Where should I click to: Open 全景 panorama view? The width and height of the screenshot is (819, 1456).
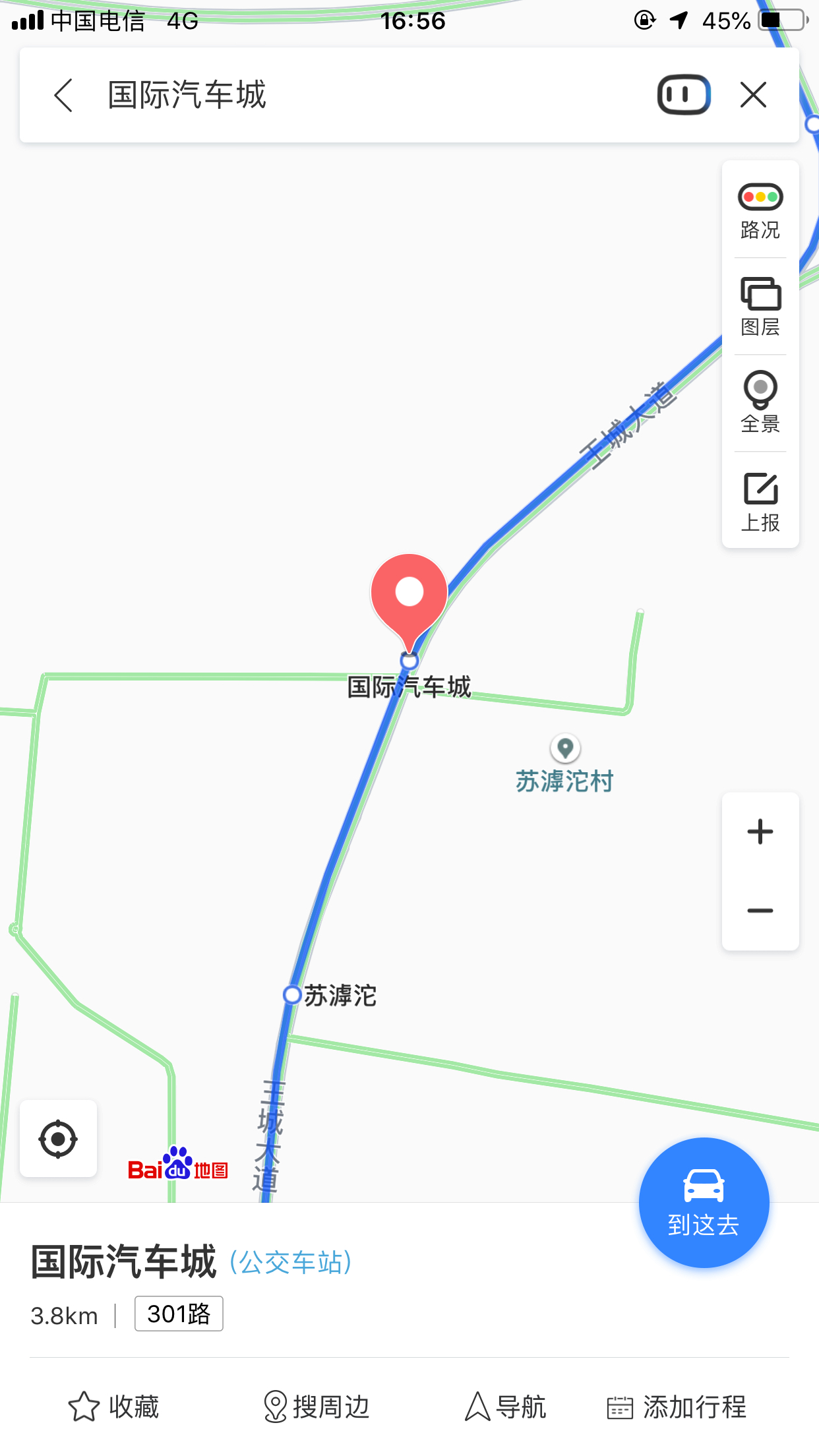click(760, 403)
